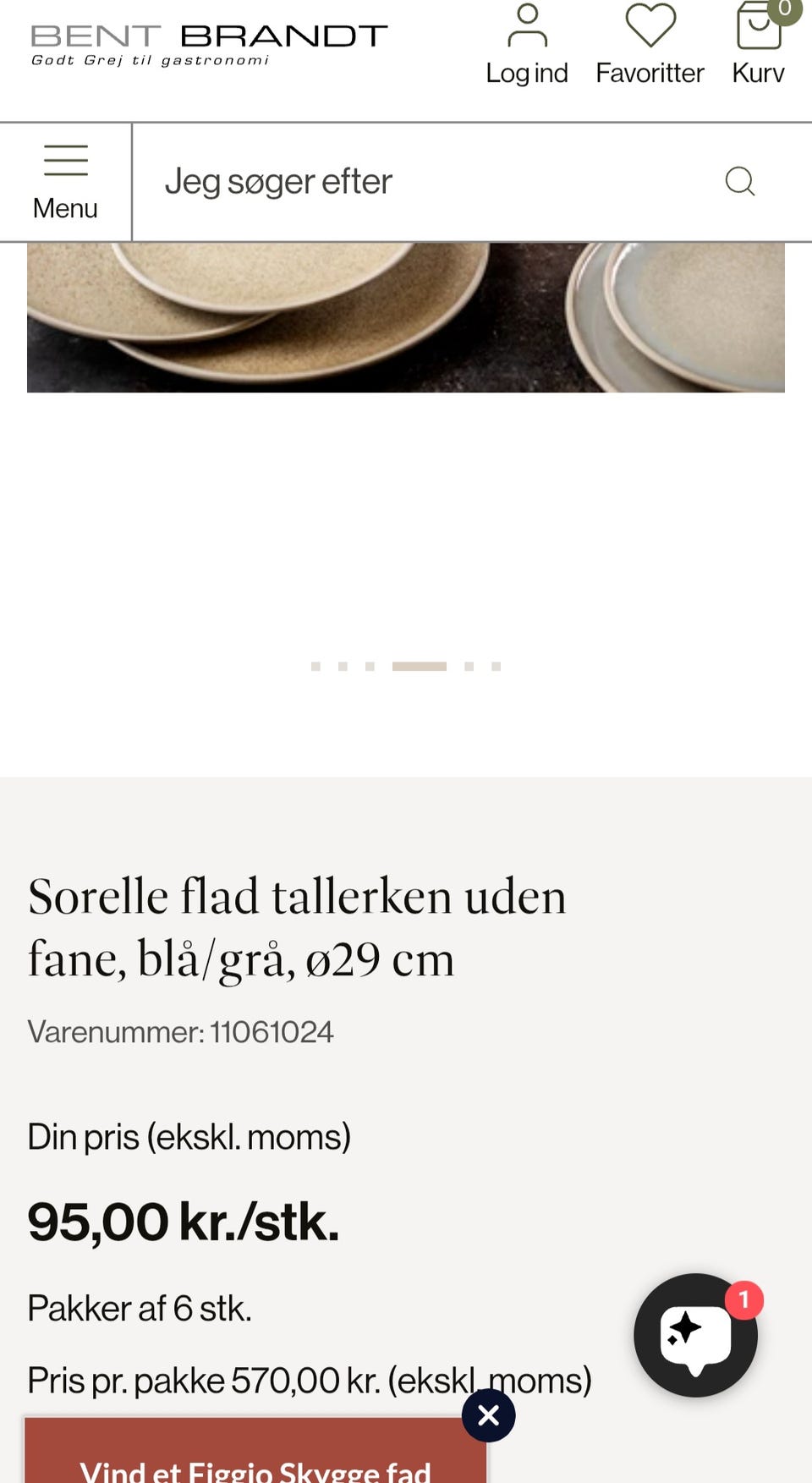
Task: Select the first carousel pagination dot
Action: coord(317,665)
